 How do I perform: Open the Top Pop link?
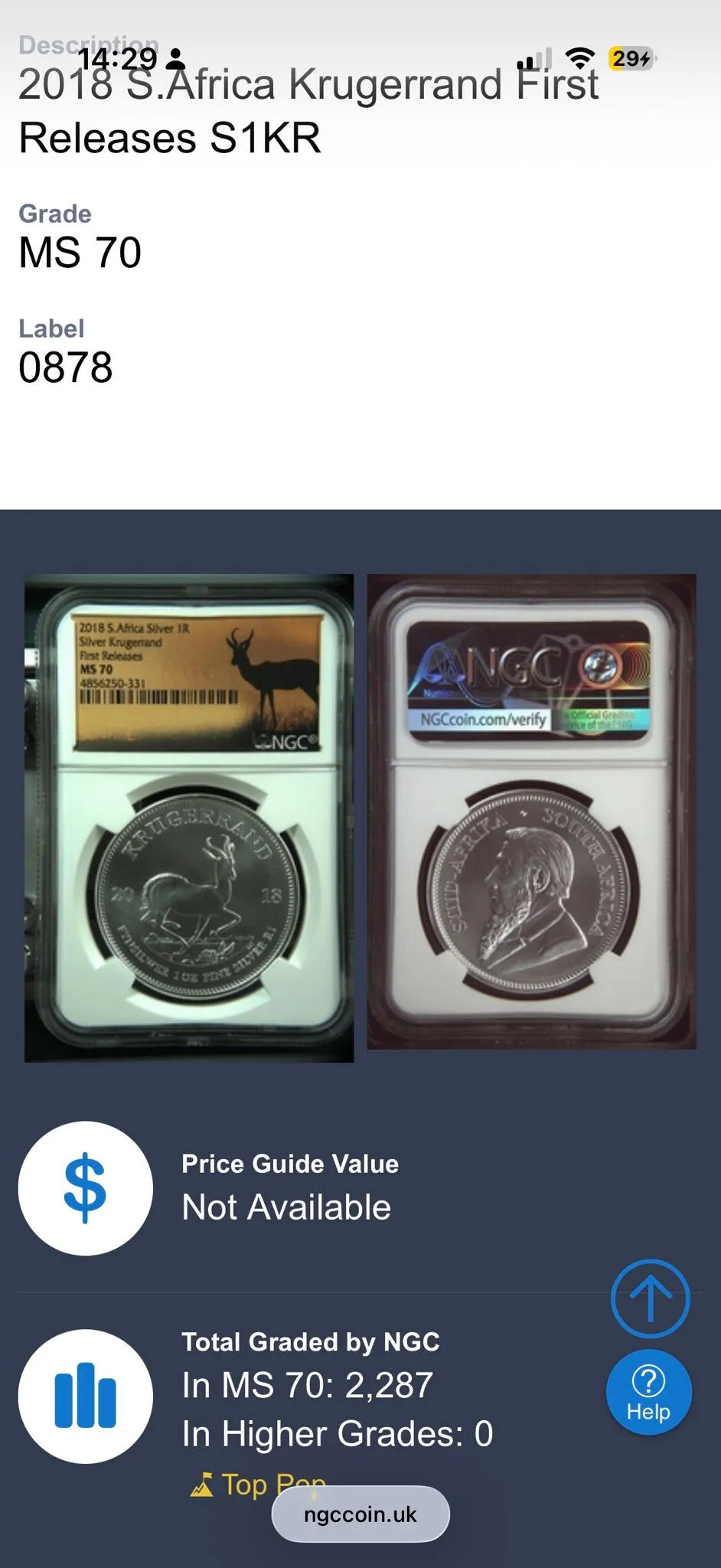(x=259, y=1485)
